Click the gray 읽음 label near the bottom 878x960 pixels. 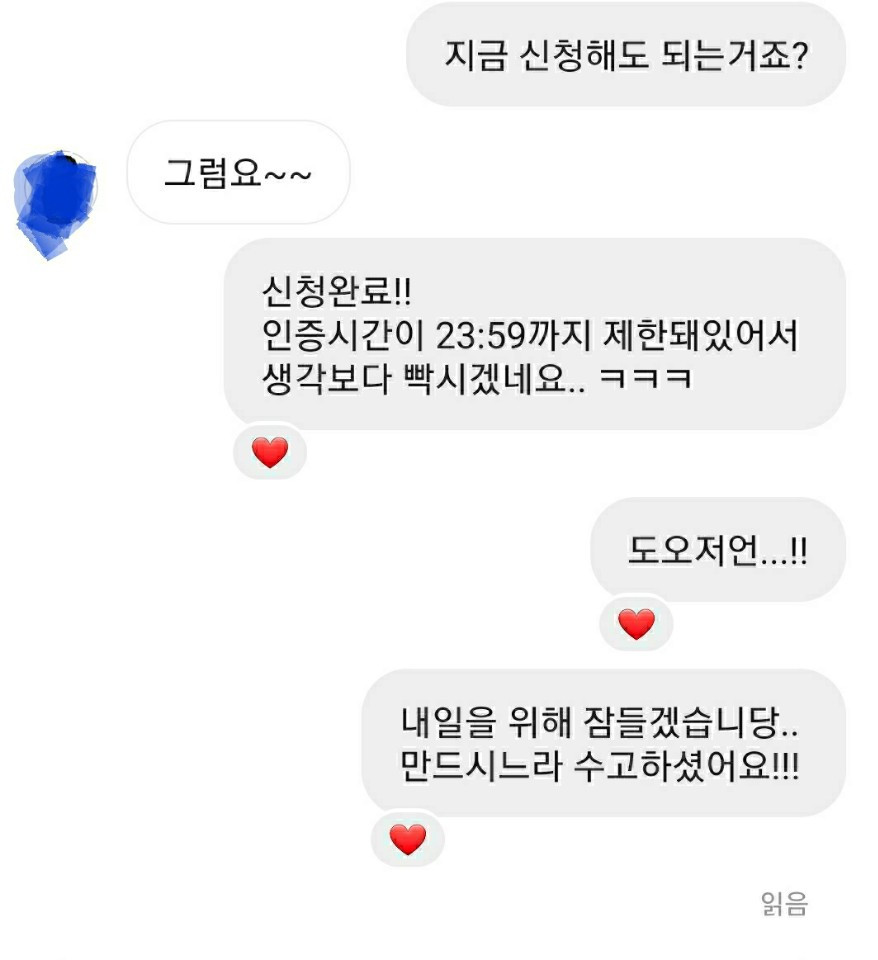tap(786, 902)
